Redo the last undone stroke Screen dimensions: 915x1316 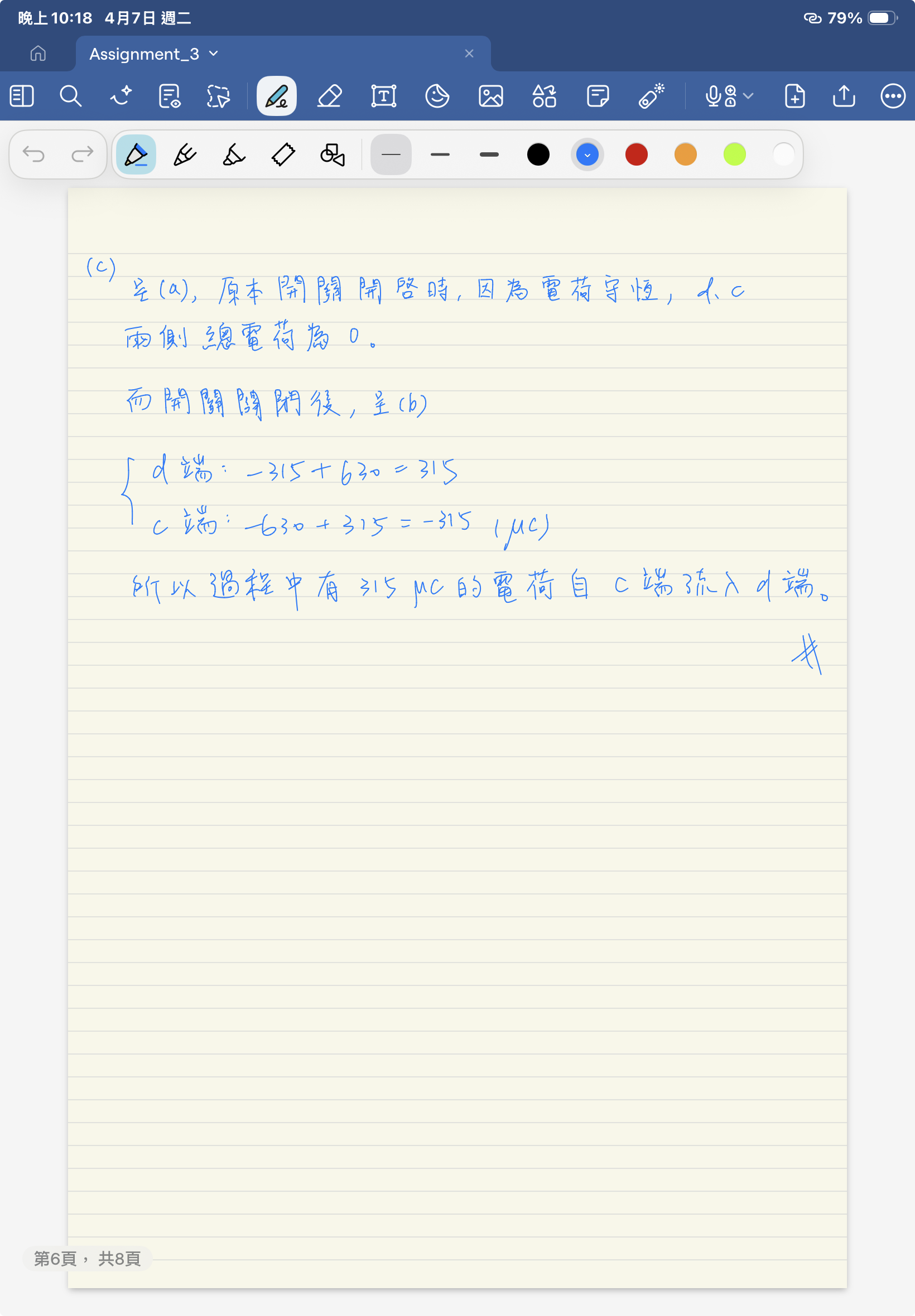coord(82,154)
